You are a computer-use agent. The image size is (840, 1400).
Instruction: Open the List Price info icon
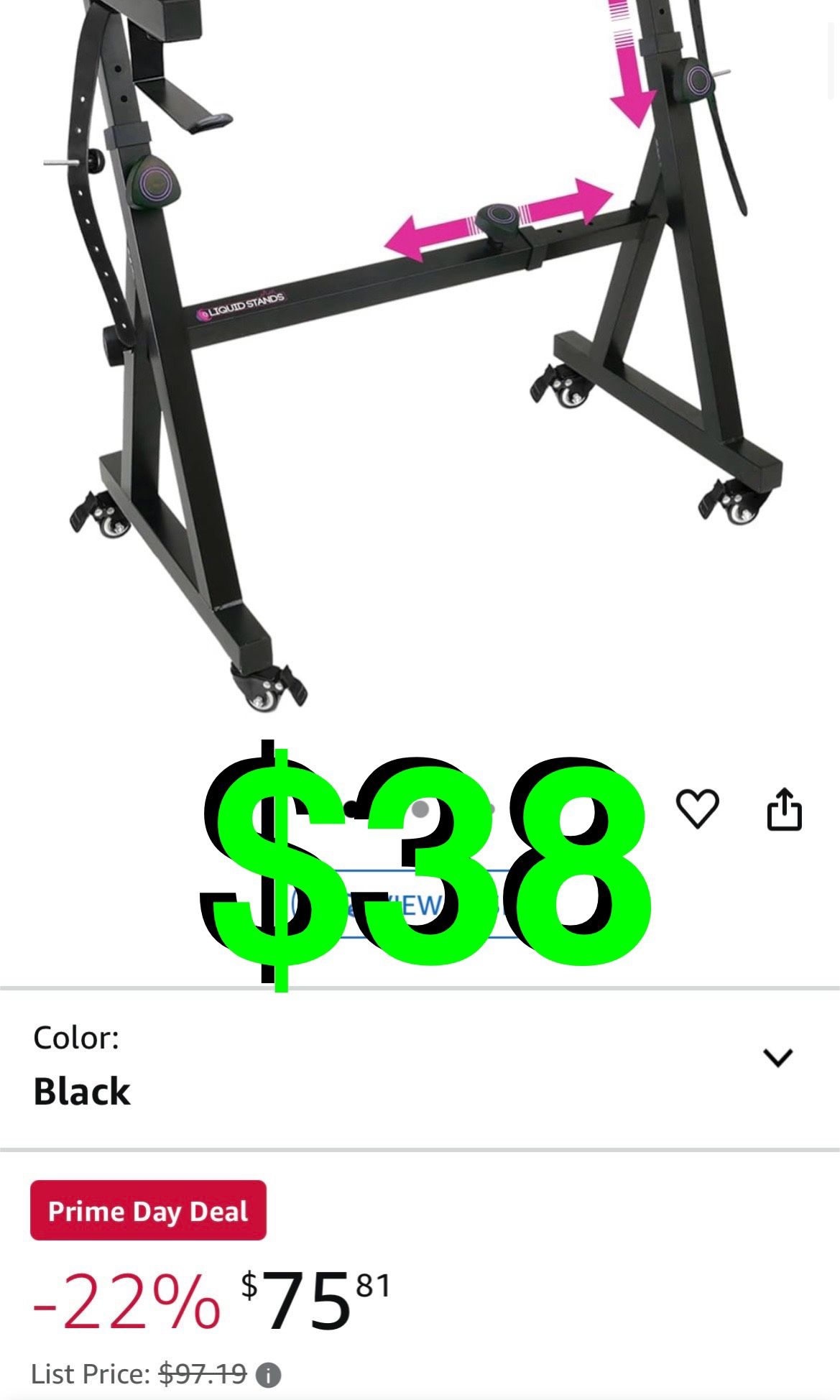pyautogui.click(x=269, y=1376)
